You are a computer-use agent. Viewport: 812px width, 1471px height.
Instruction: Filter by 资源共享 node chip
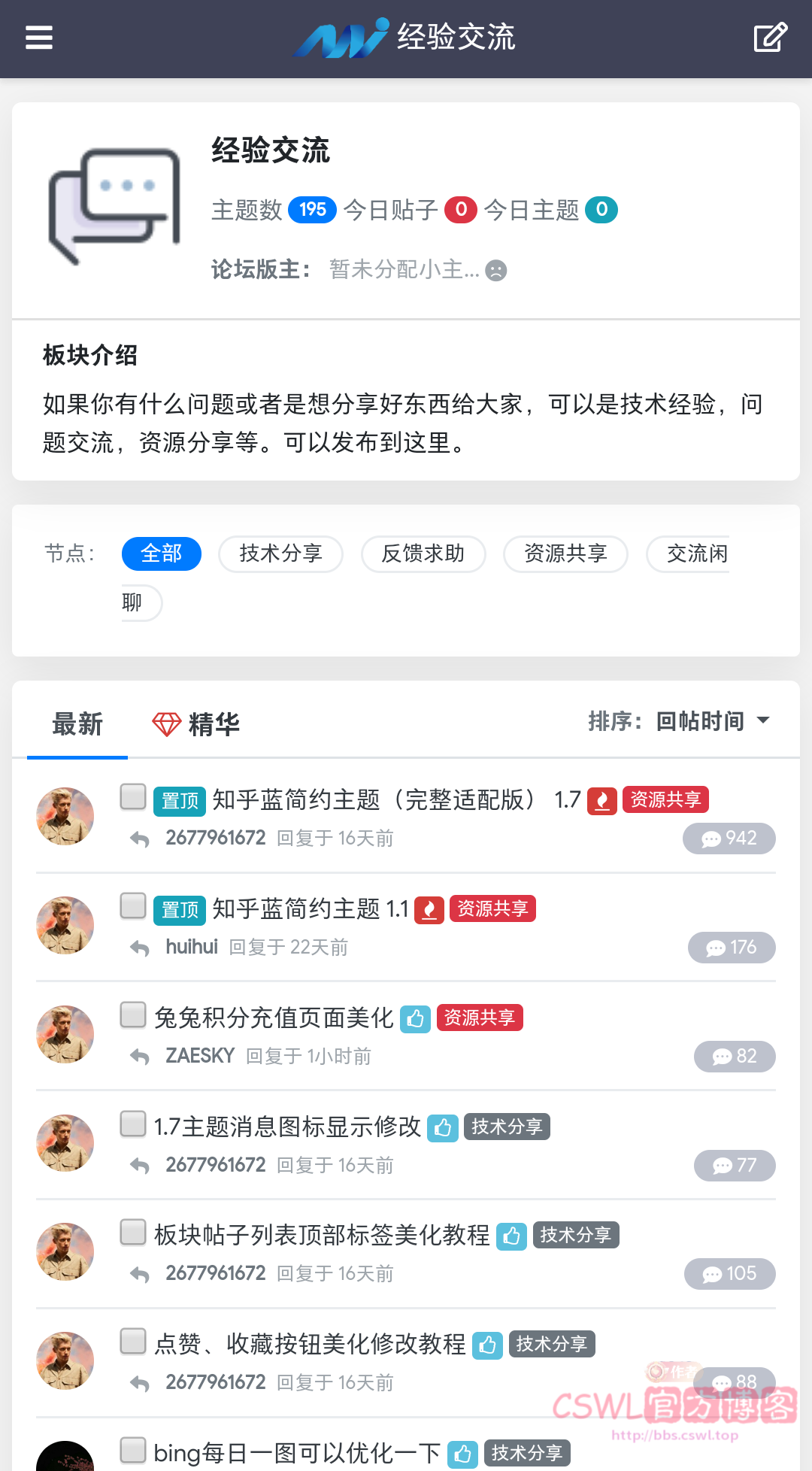(565, 554)
